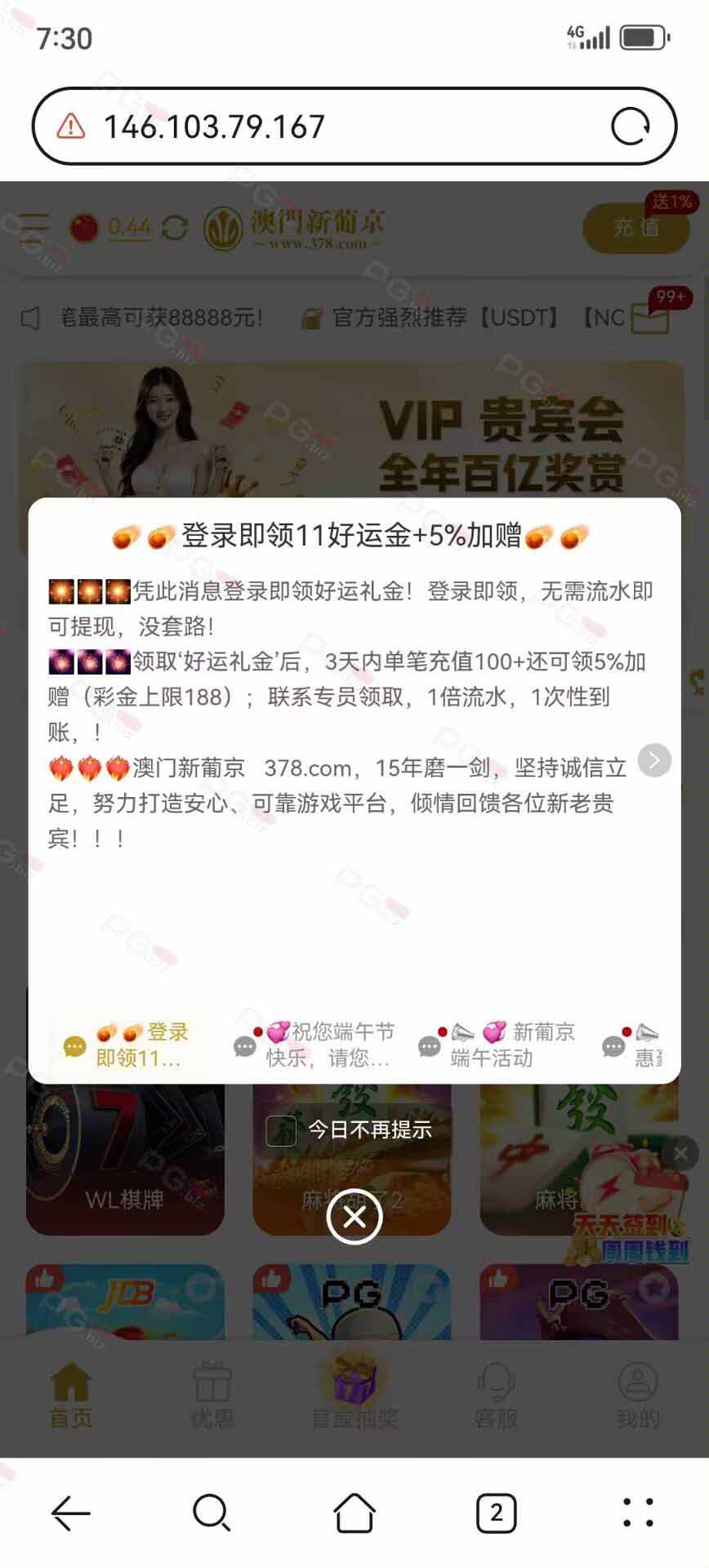Dismiss the 天天签到 floating banner
Screen dimensions: 709x1568
[680, 1153]
